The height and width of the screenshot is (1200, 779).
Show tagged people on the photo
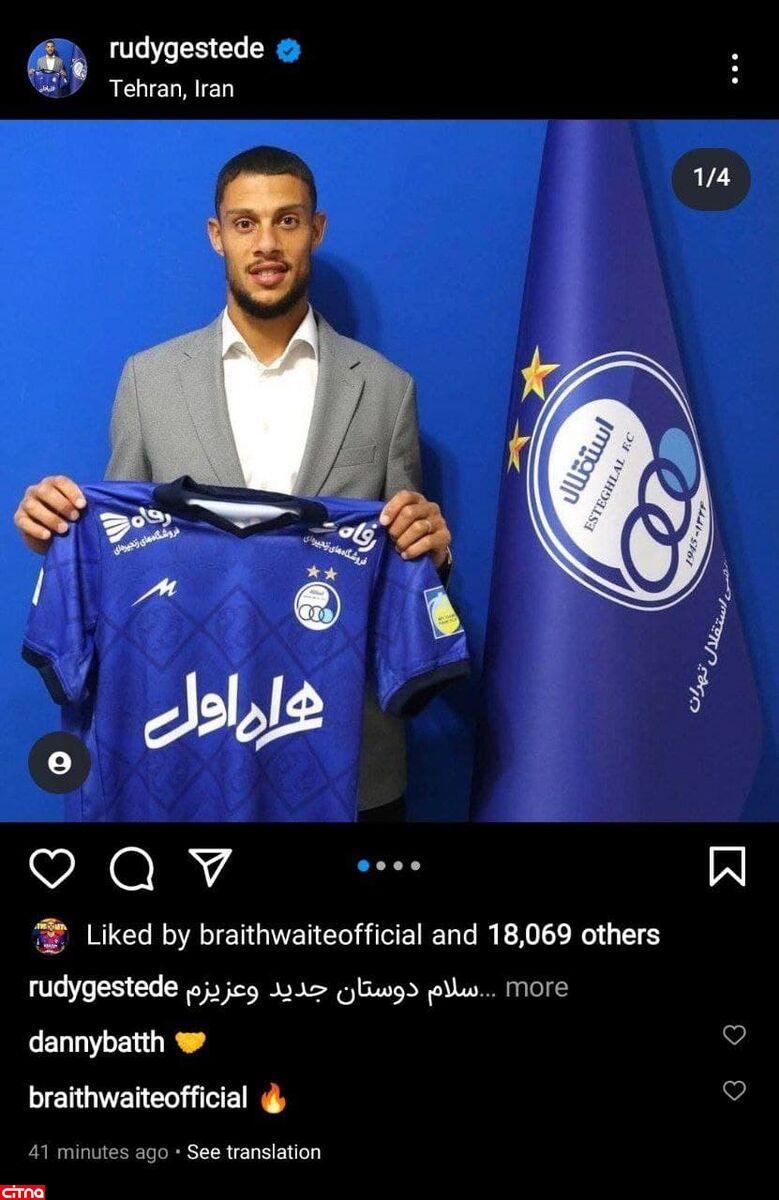coord(59,763)
